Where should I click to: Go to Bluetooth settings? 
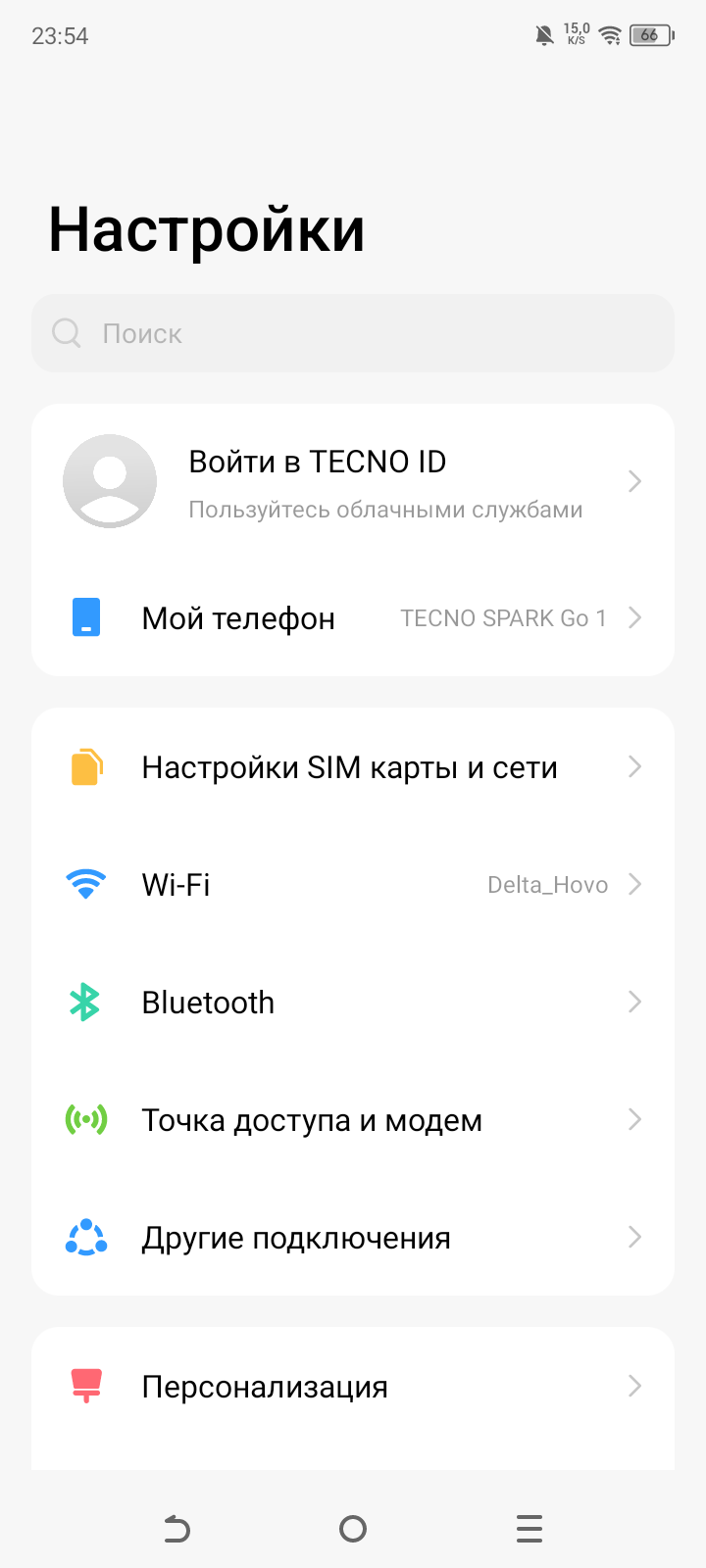353,1002
